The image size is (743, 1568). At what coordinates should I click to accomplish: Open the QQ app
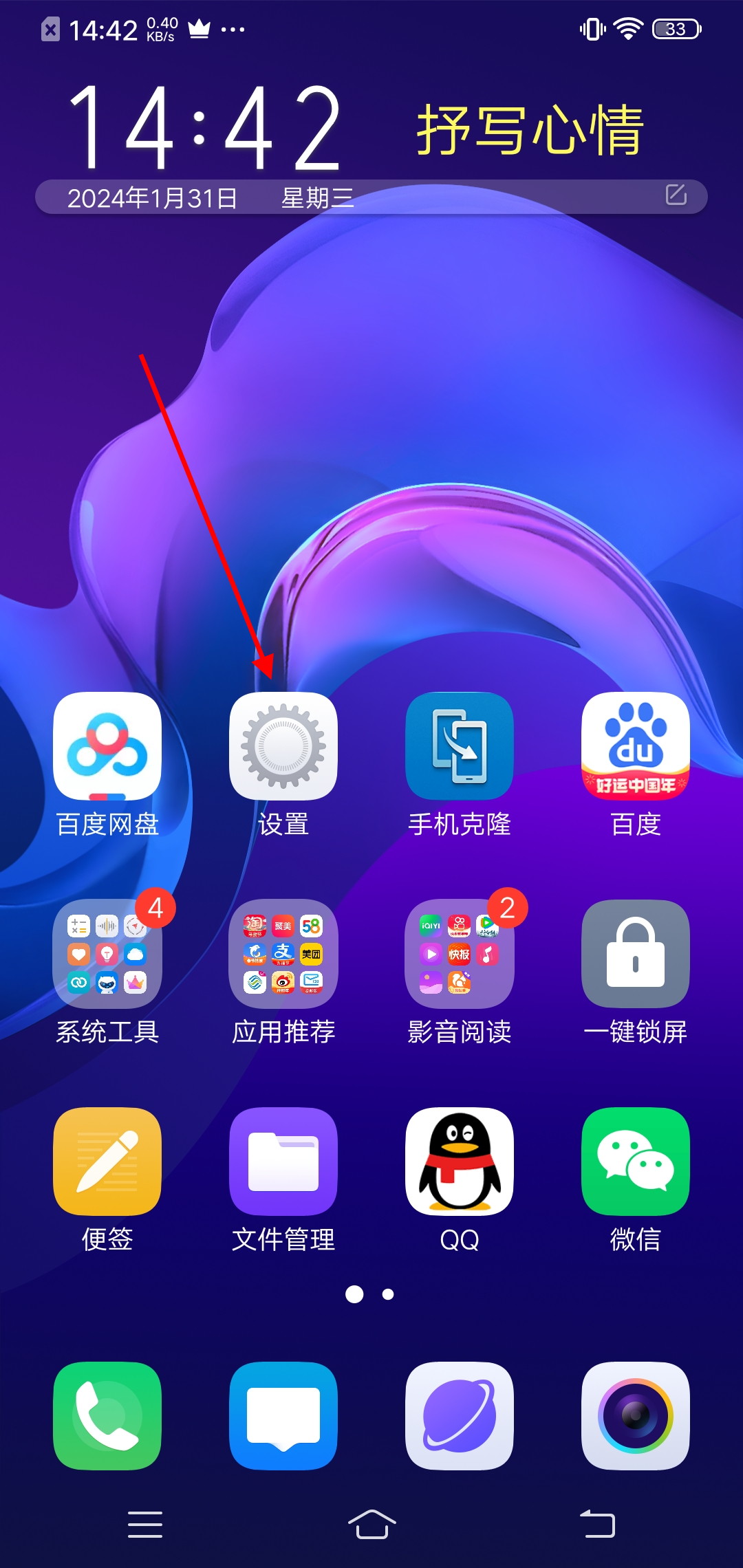[459, 1162]
